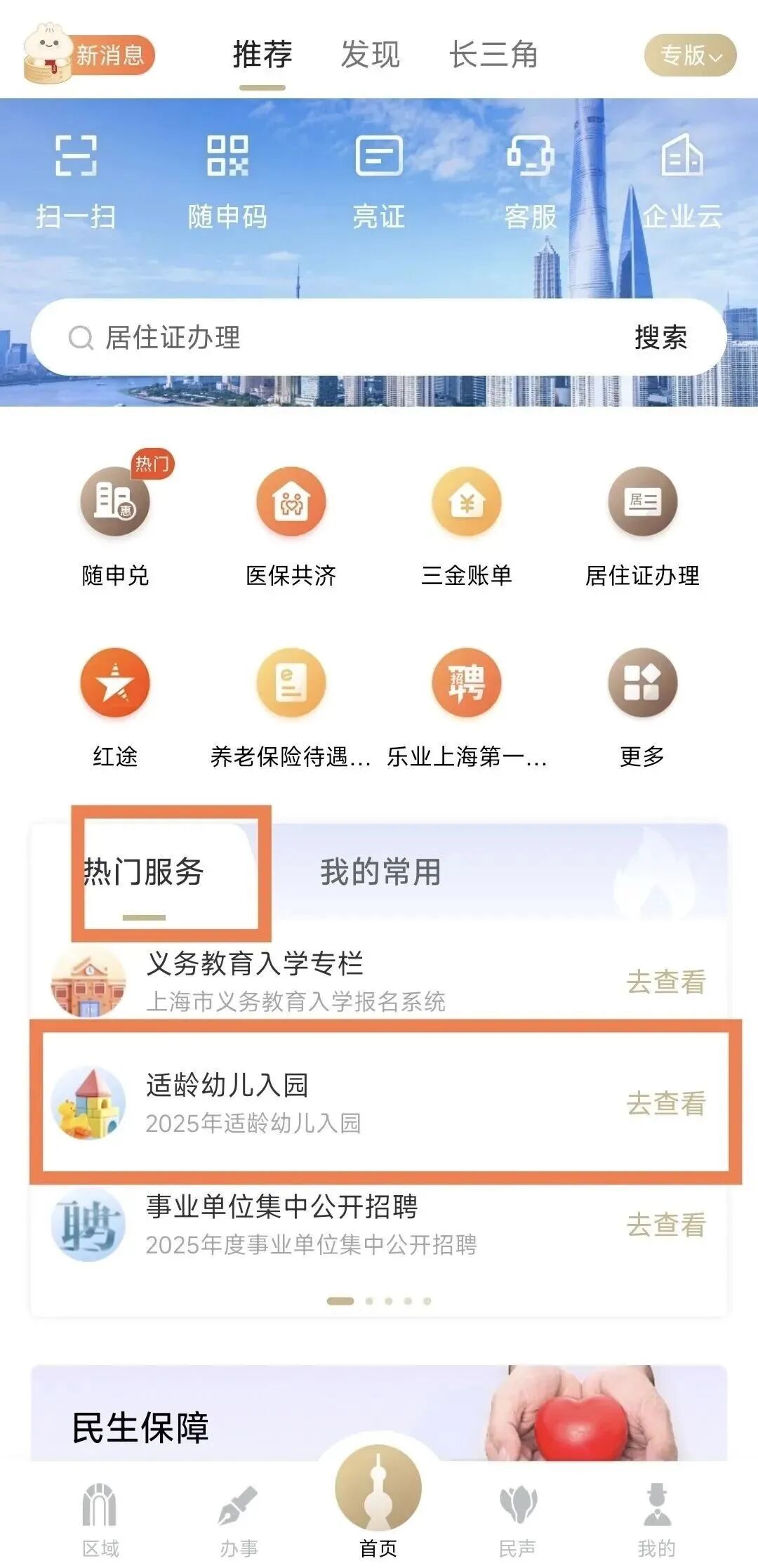Open the 专版 dropdown
Image resolution: width=758 pixels, height=1568 pixels.
point(690,55)
